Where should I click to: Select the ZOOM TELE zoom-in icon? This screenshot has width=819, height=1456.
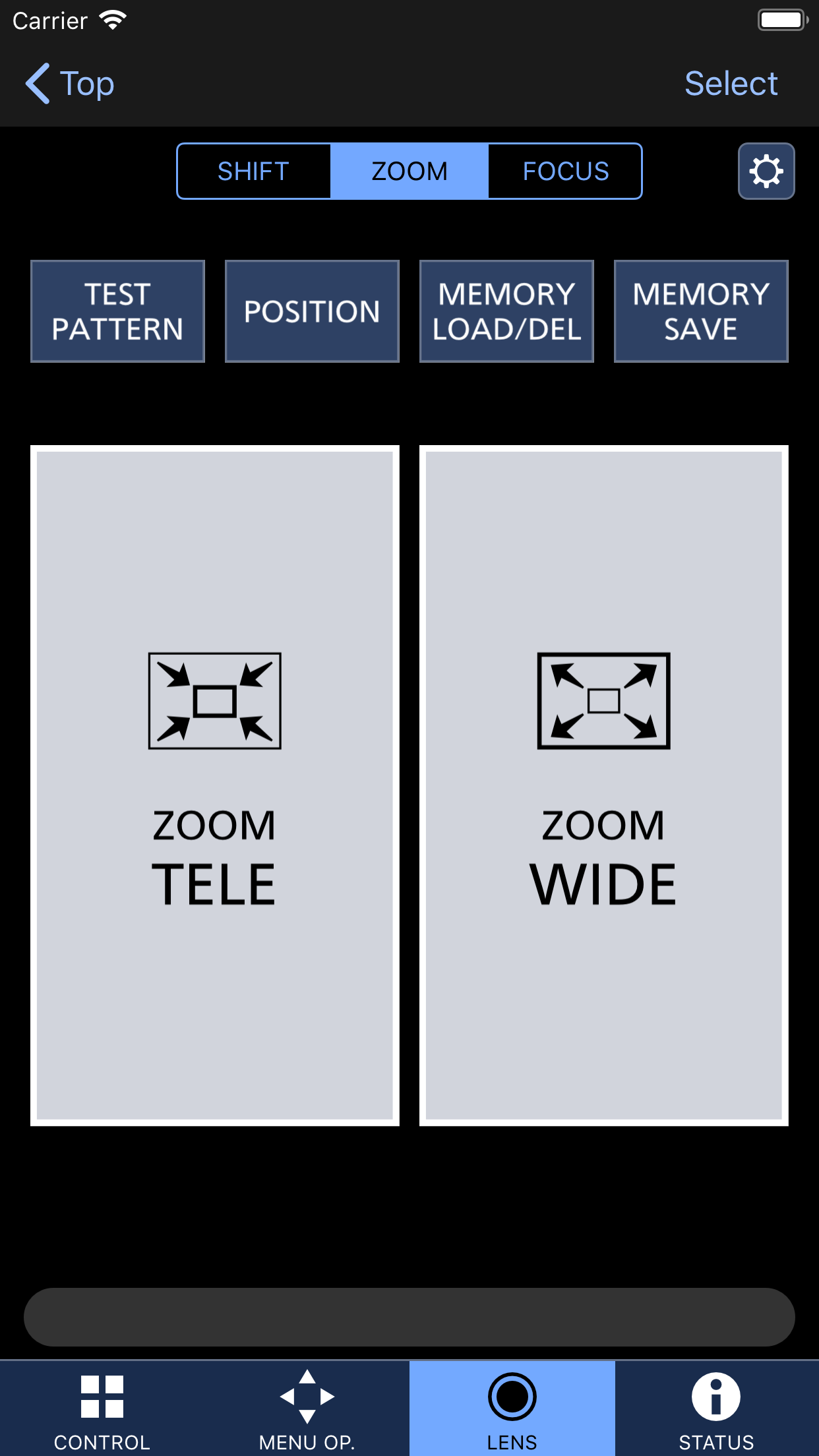pos(214,702)
